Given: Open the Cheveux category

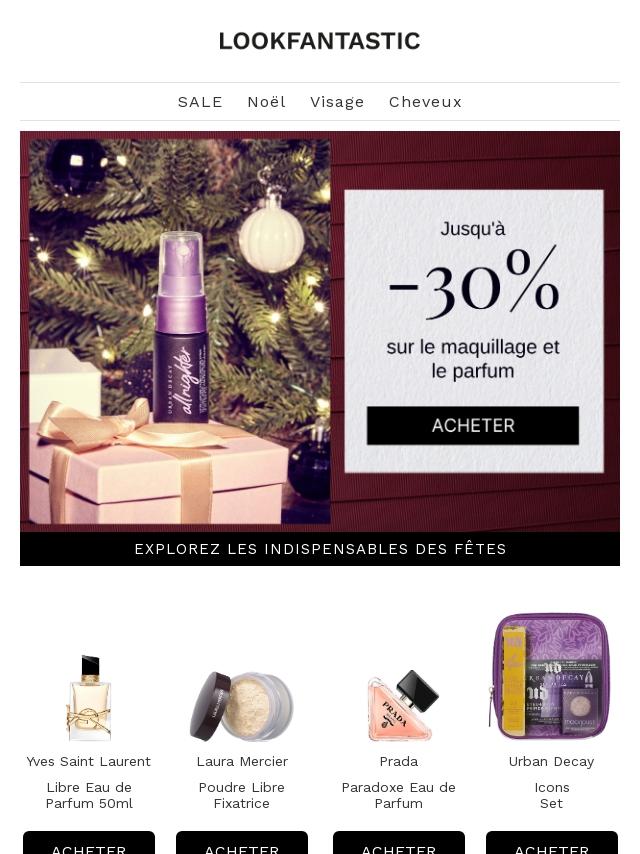Looking at the screenshot, I should pos(425,102).
